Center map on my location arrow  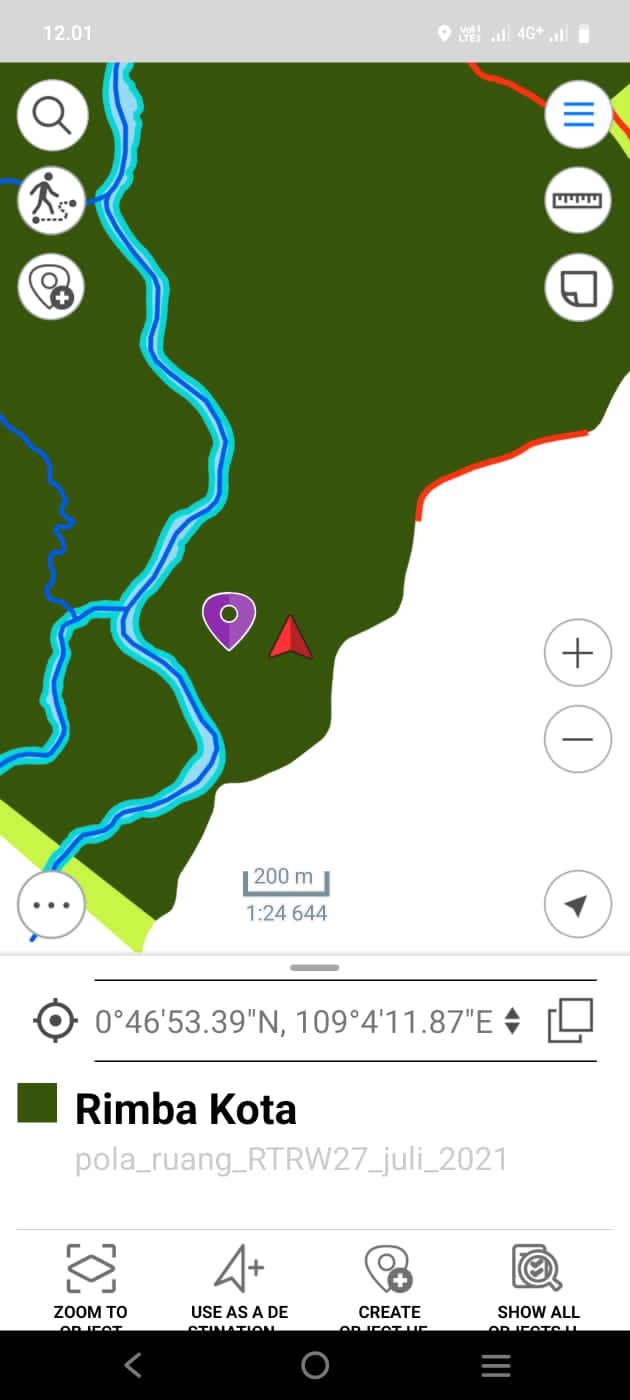577,904
